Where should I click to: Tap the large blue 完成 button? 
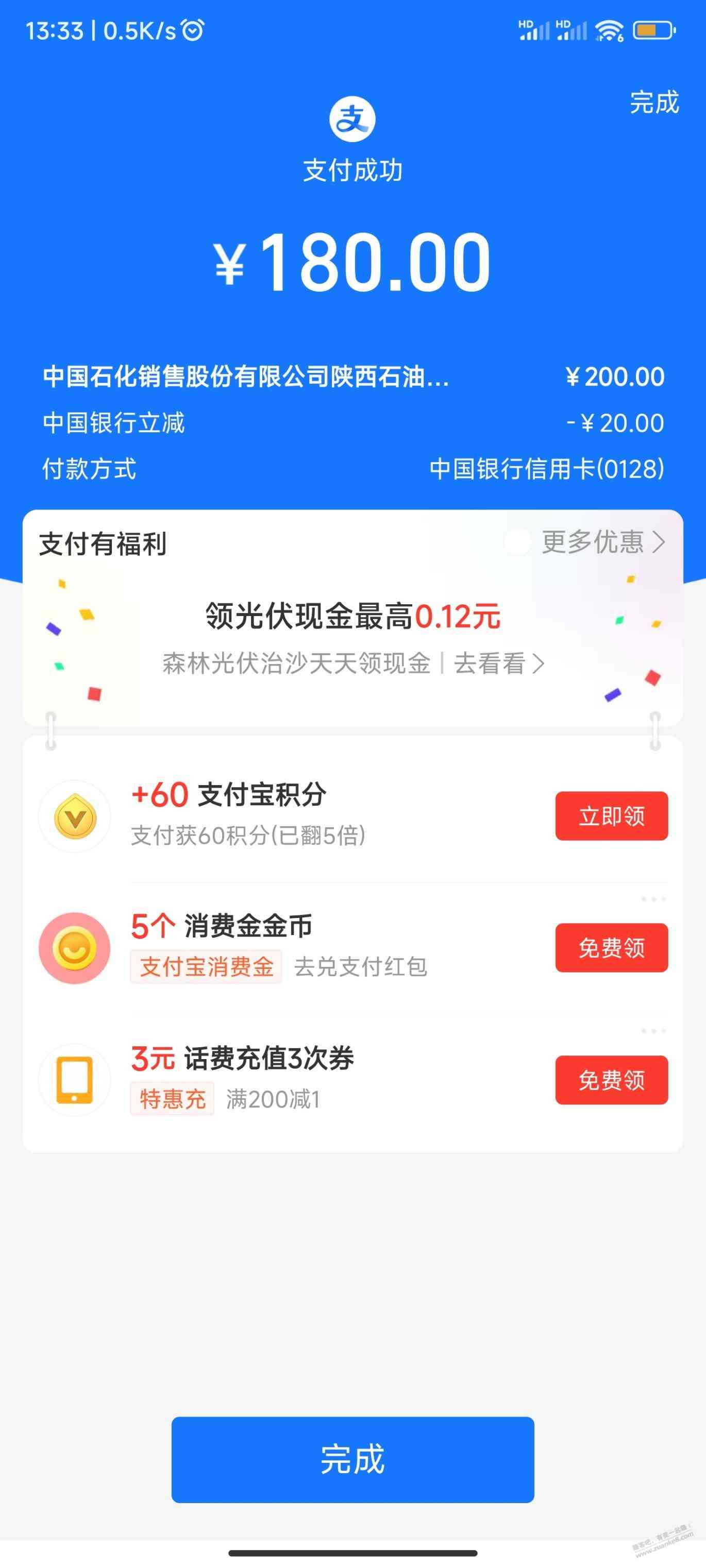coord(352,1460)
